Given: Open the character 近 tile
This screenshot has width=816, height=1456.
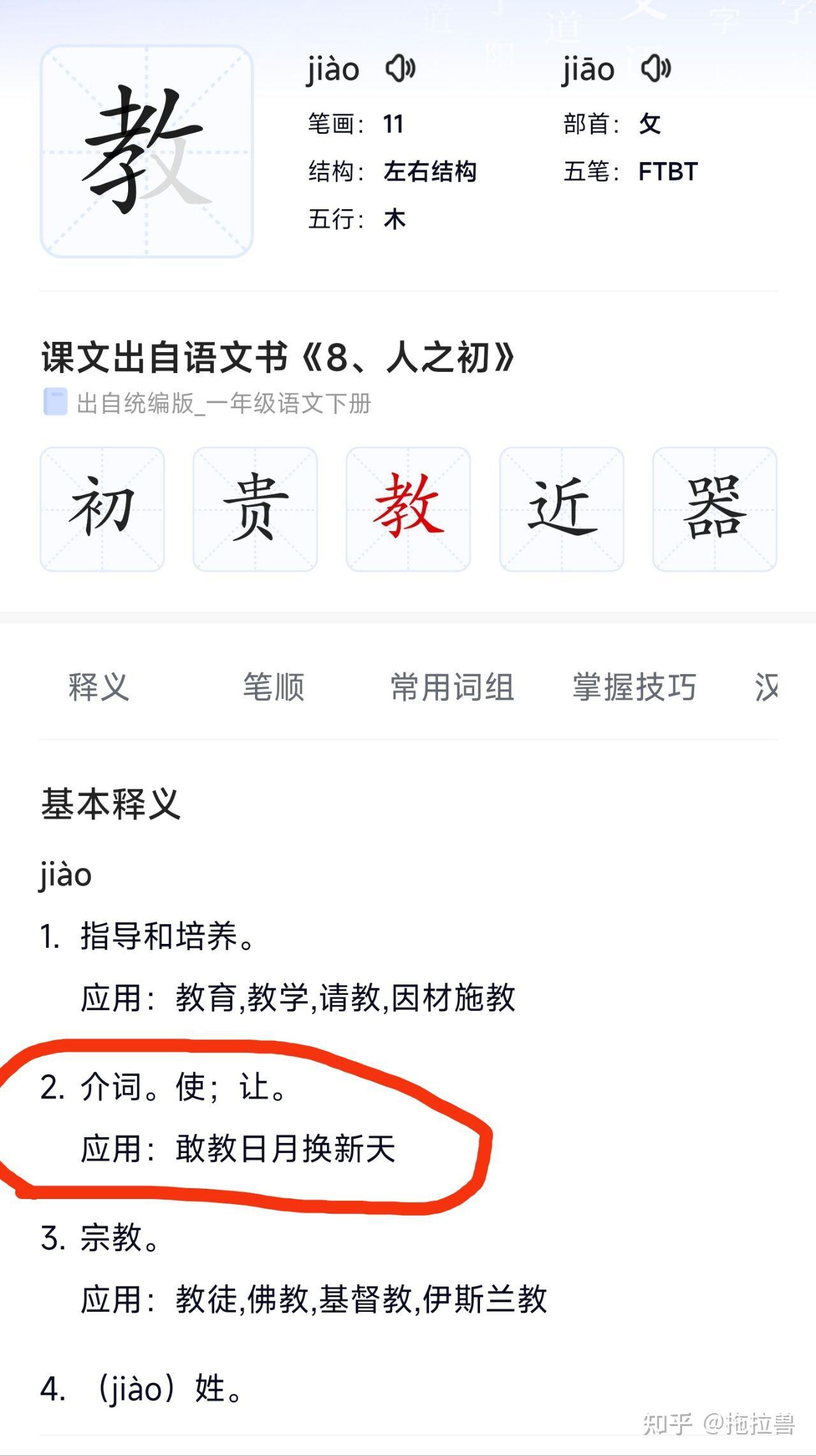Looking at the screenshot, I should point(561,509).
